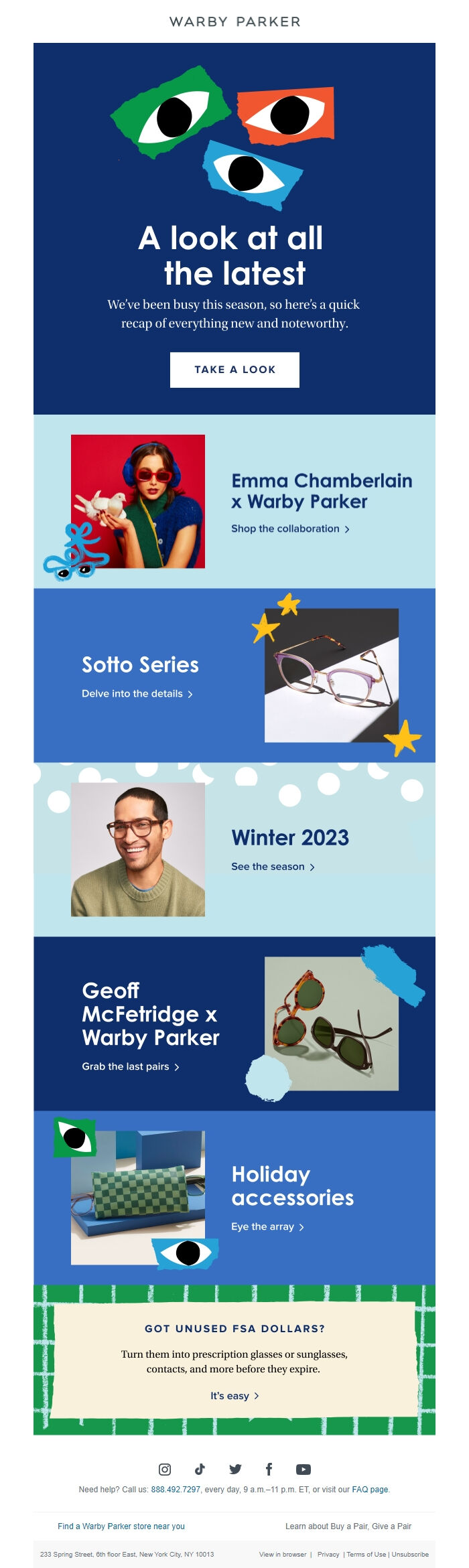Image resolution: width=469 pixels, height=1568 pixels.
Task: Open See the season link
Action: pyautogui.click(x=272, y=867)
